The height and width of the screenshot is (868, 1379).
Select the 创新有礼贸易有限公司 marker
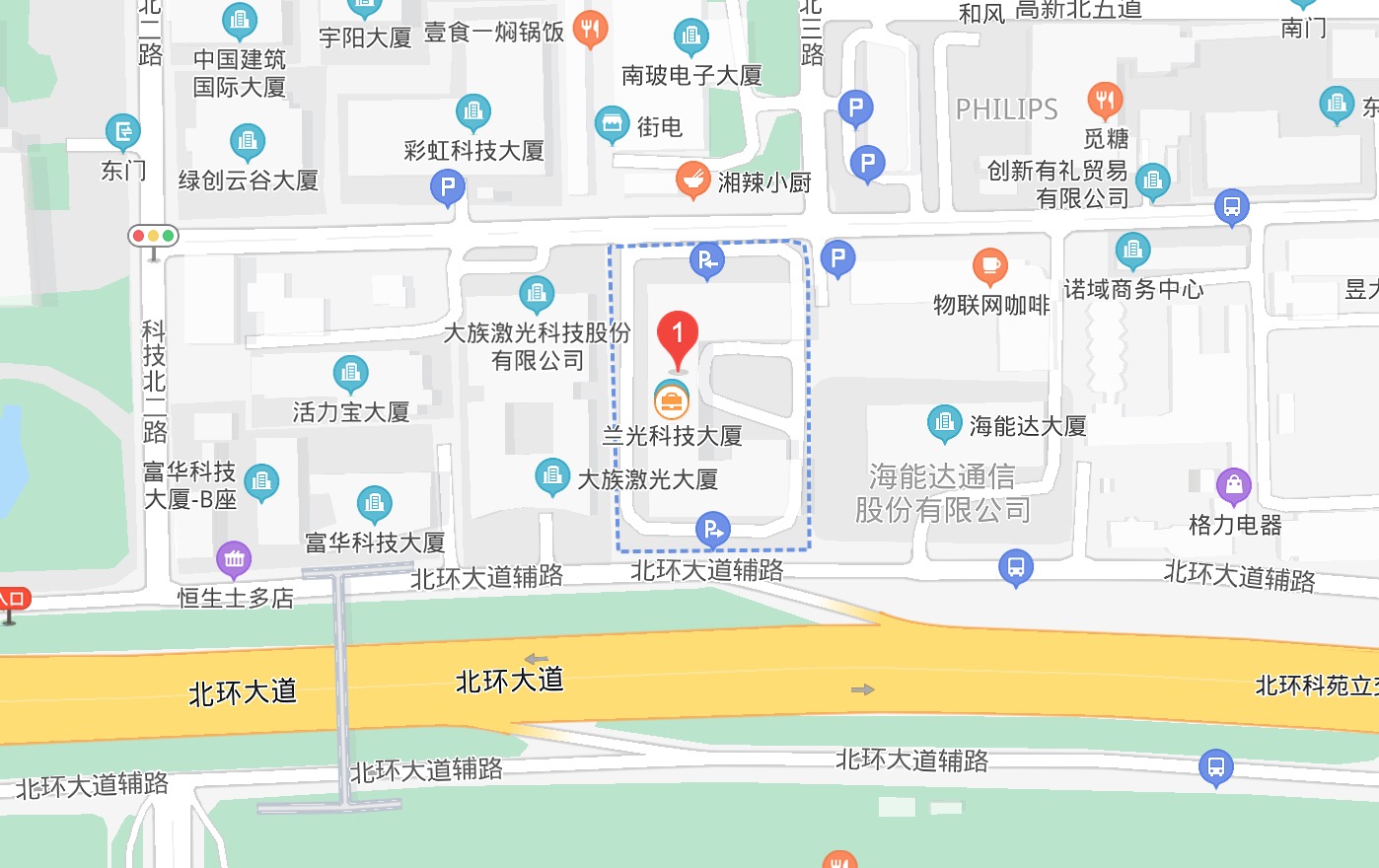pos(1152,181)
